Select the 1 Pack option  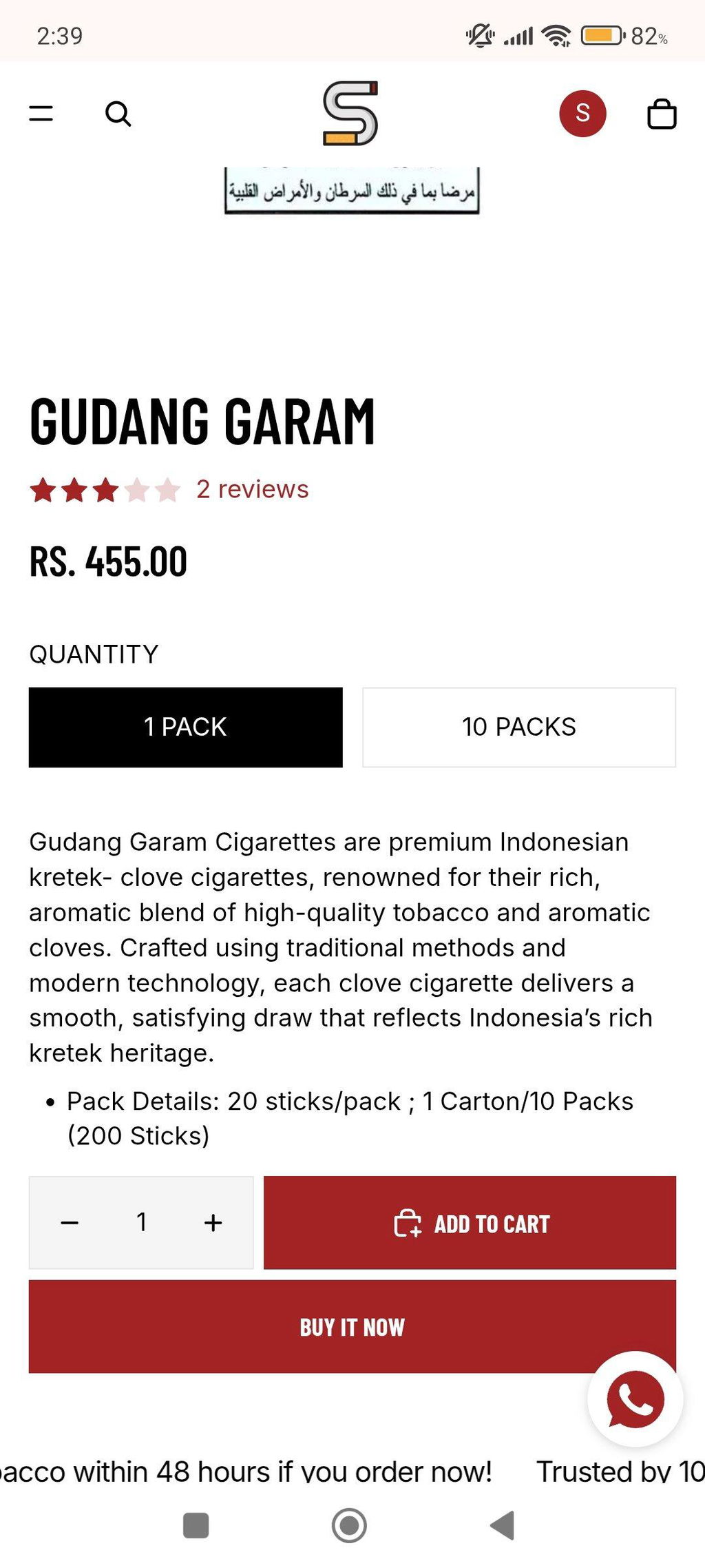point(186,727)
